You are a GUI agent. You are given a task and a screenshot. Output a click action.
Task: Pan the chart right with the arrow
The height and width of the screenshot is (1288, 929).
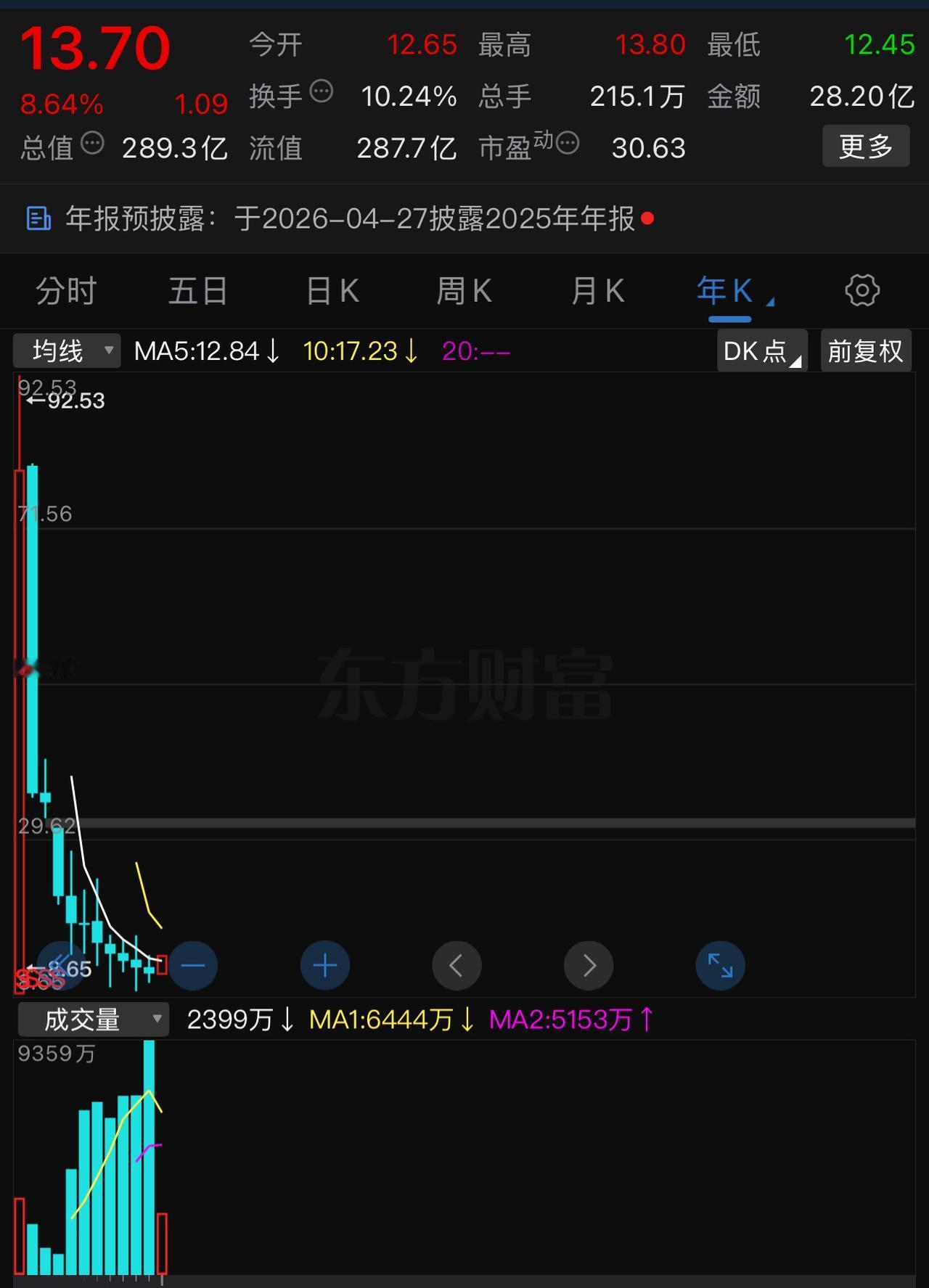tap(589, 965)
